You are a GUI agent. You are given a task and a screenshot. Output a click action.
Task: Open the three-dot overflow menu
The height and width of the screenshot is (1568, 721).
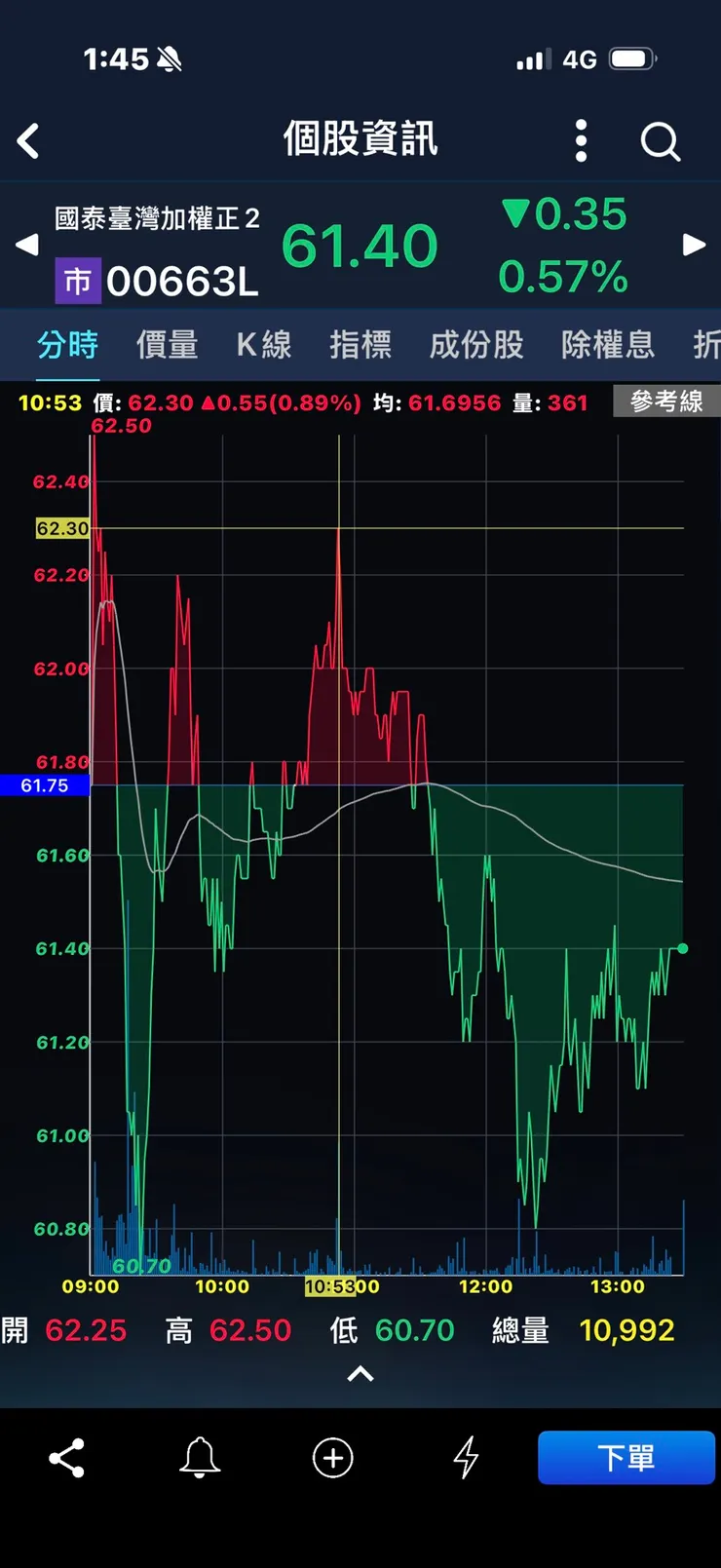pos(581,141)
